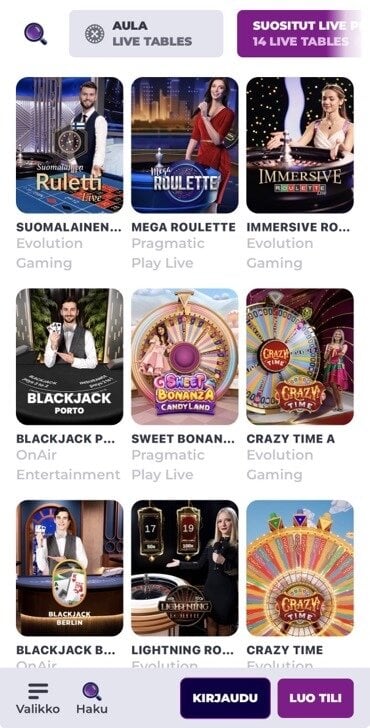The image size is (370, 728).
Task: Tap the purple magnifier search icon at top
Action: point(36,33)
